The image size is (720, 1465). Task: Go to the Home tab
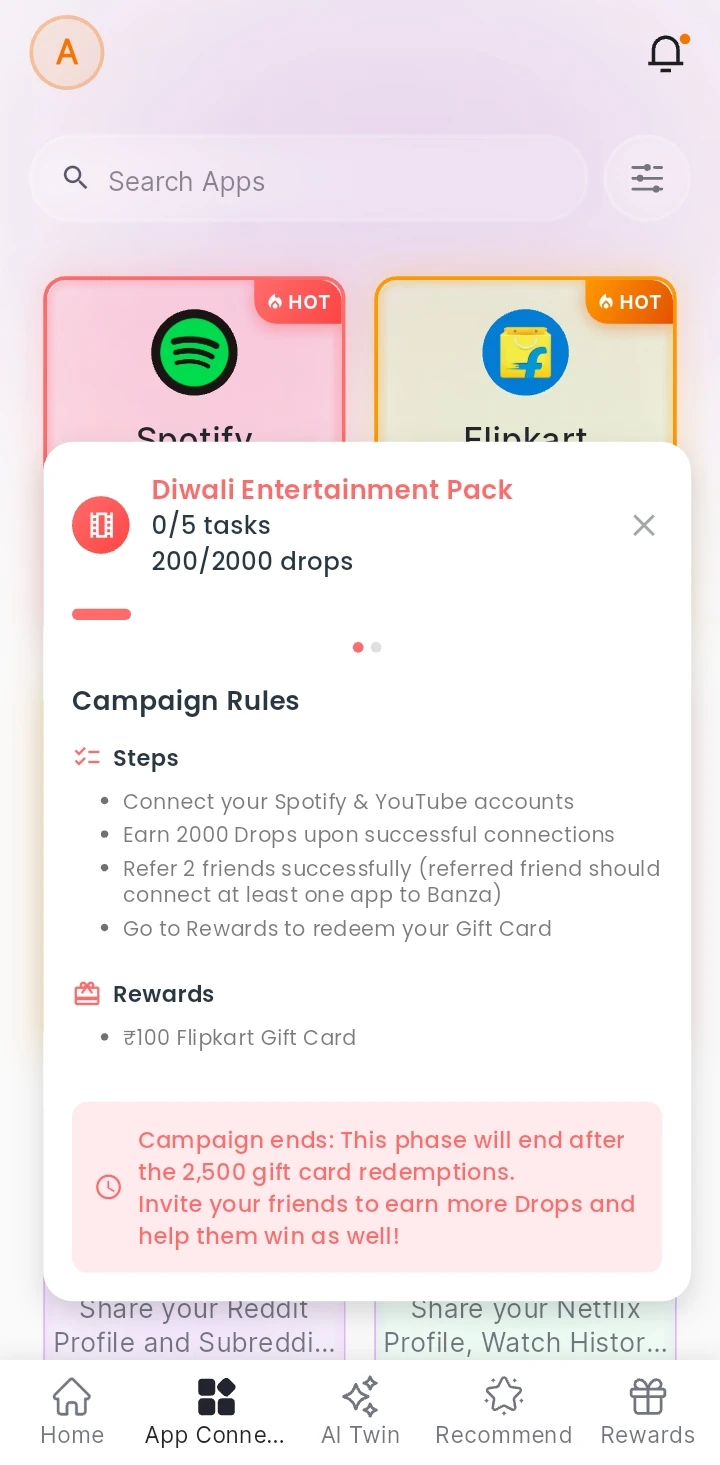tap(72, 1411)
